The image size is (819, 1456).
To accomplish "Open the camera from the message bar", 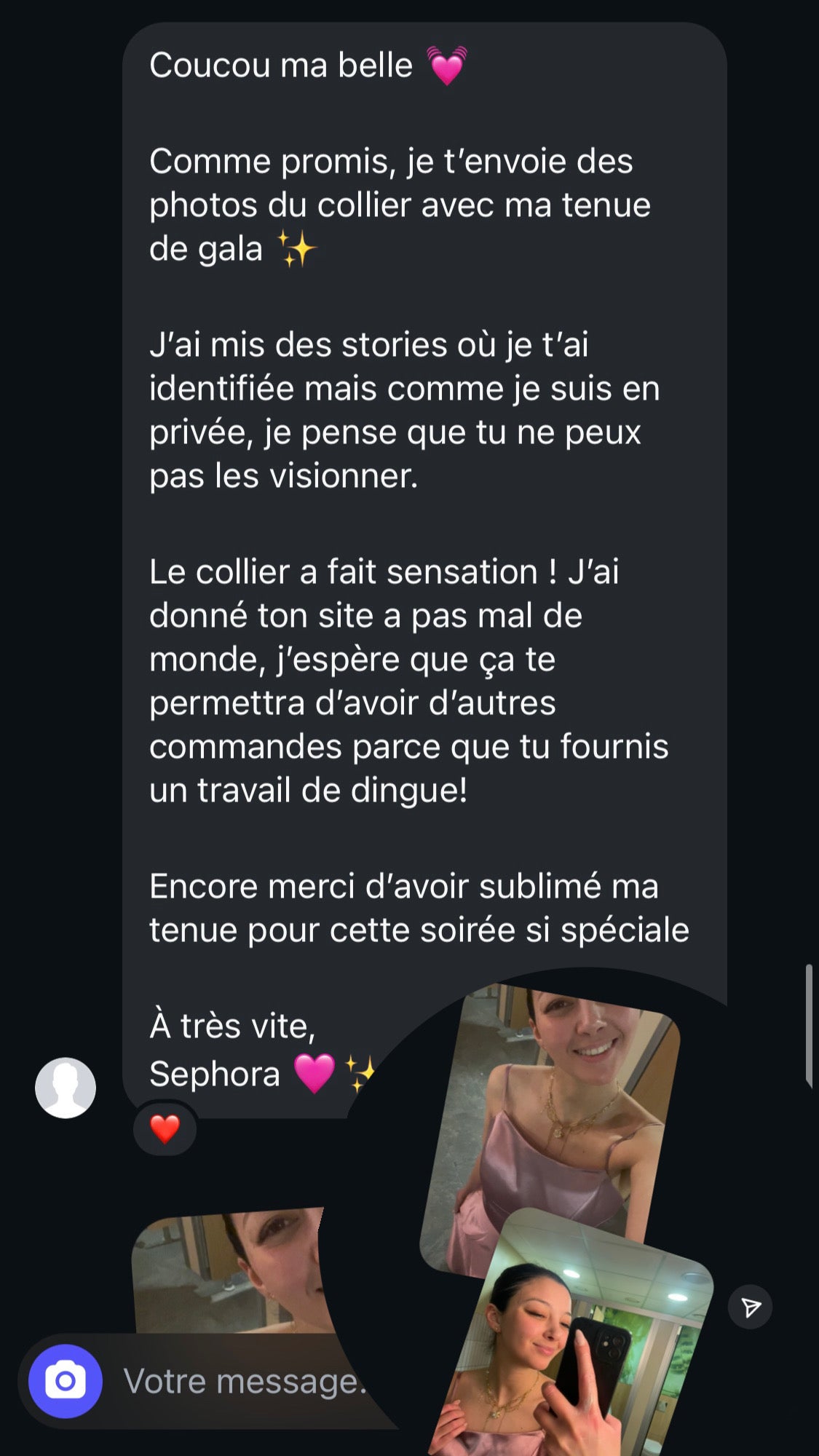I will (65, 1380).
